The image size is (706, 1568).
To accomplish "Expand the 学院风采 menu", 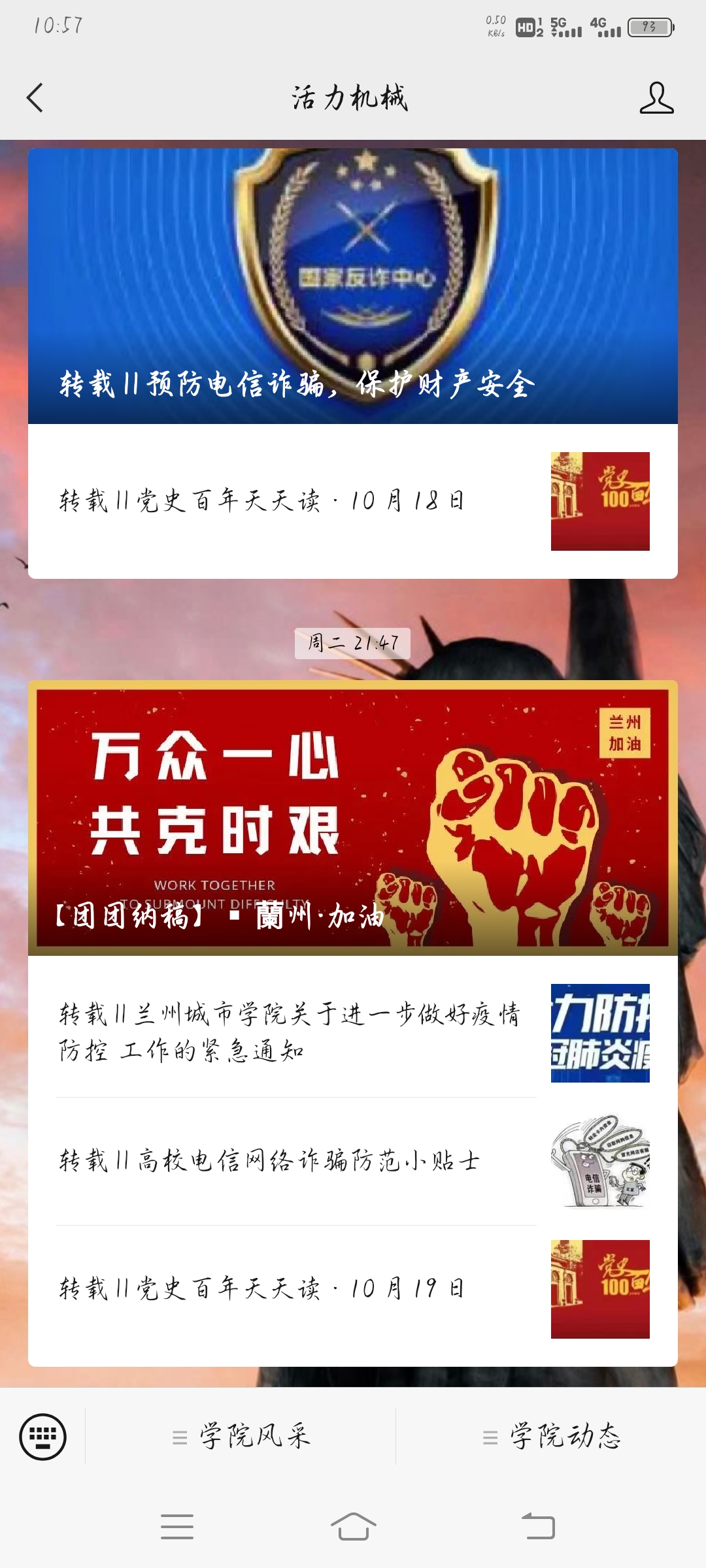I will 242,1437.
